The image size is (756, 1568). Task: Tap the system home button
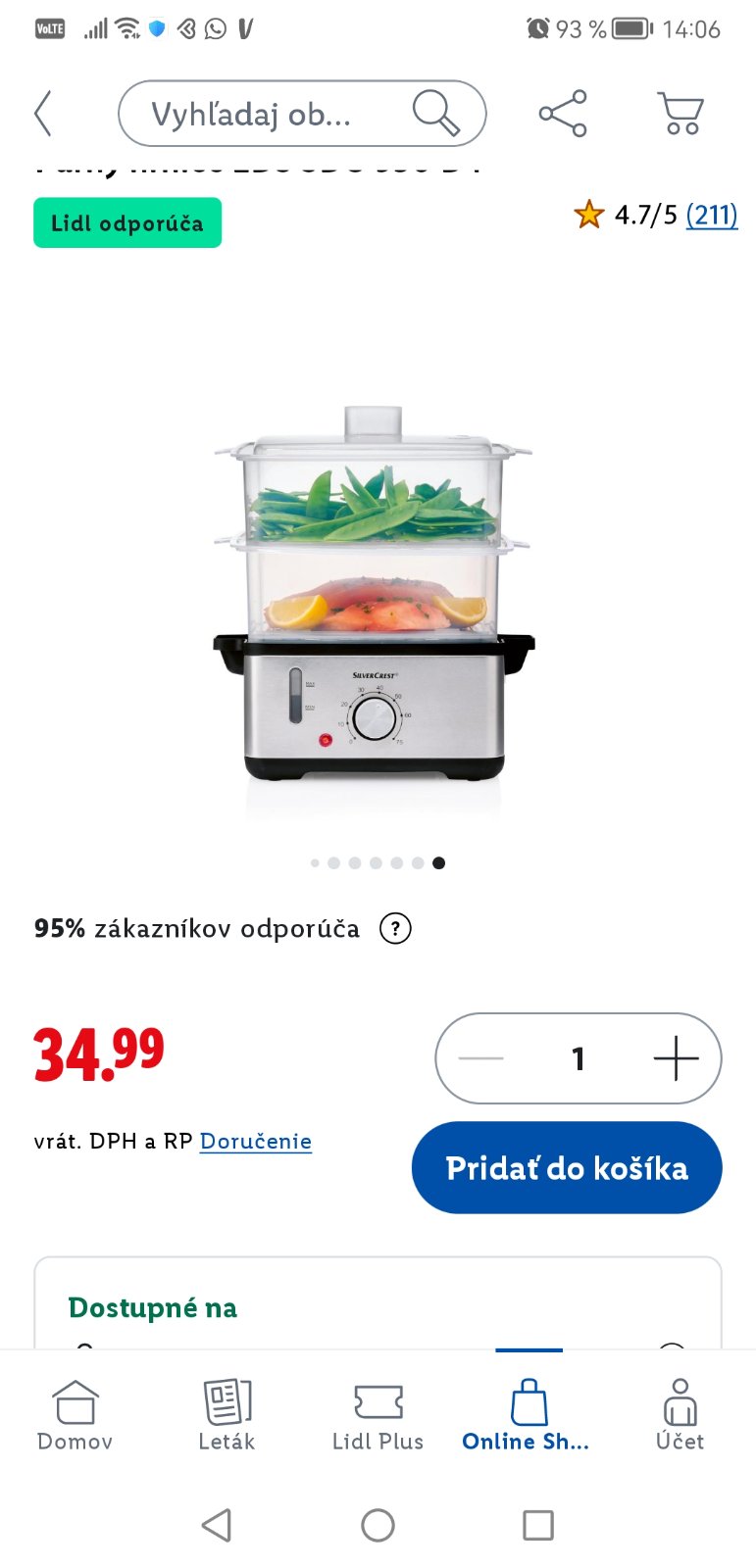coord(378,1525)
